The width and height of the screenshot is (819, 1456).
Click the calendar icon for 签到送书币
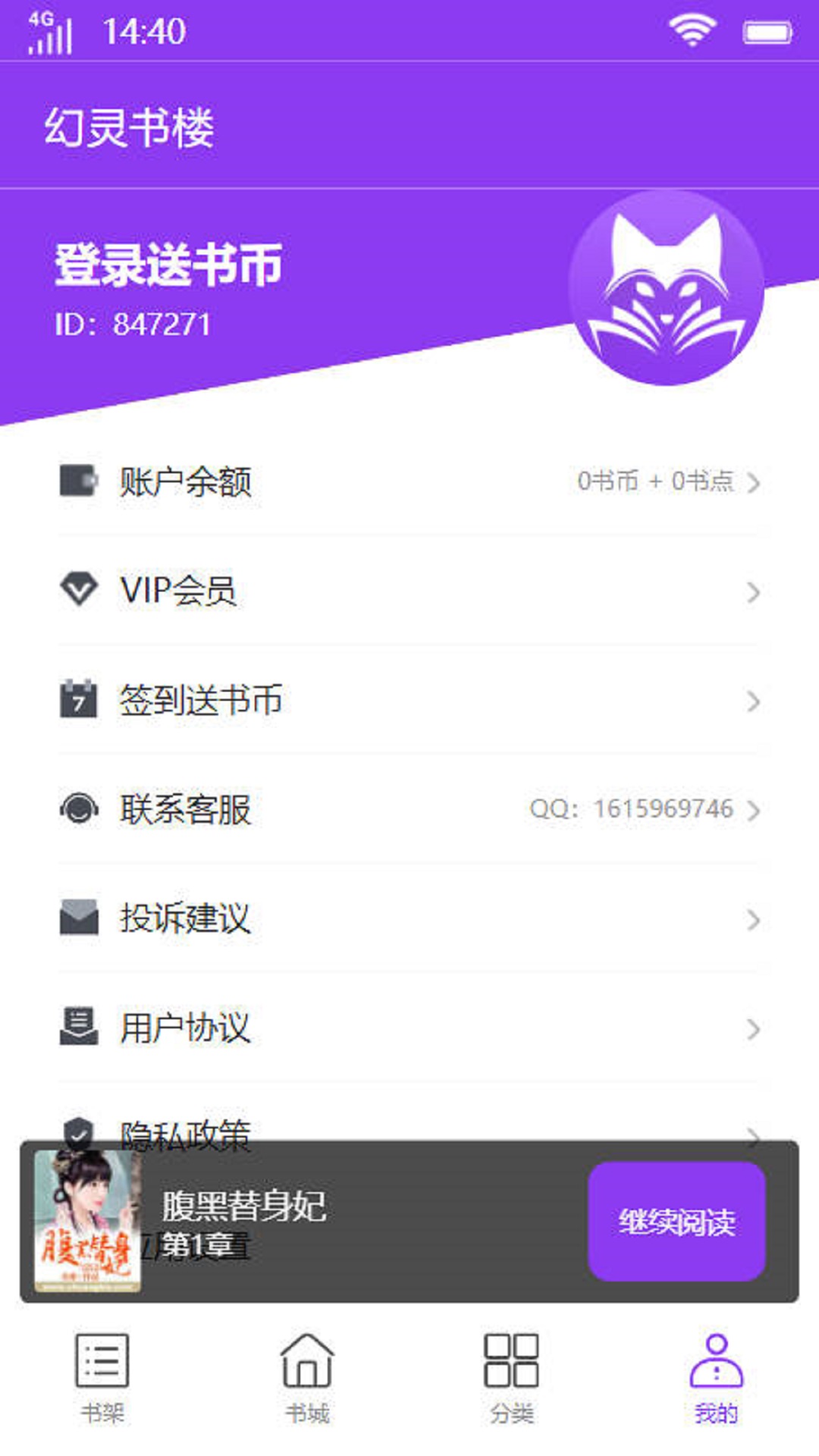click(x=79, y=700)
